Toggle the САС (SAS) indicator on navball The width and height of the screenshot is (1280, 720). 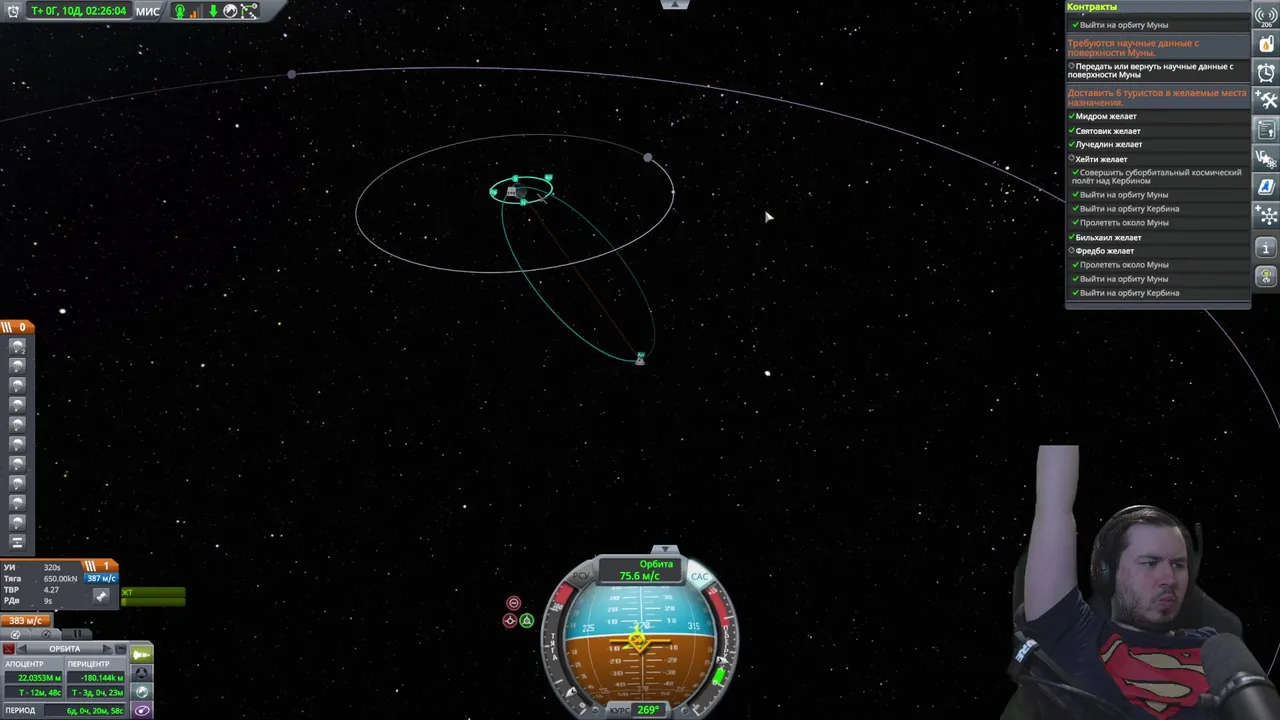tap(699, 576)
